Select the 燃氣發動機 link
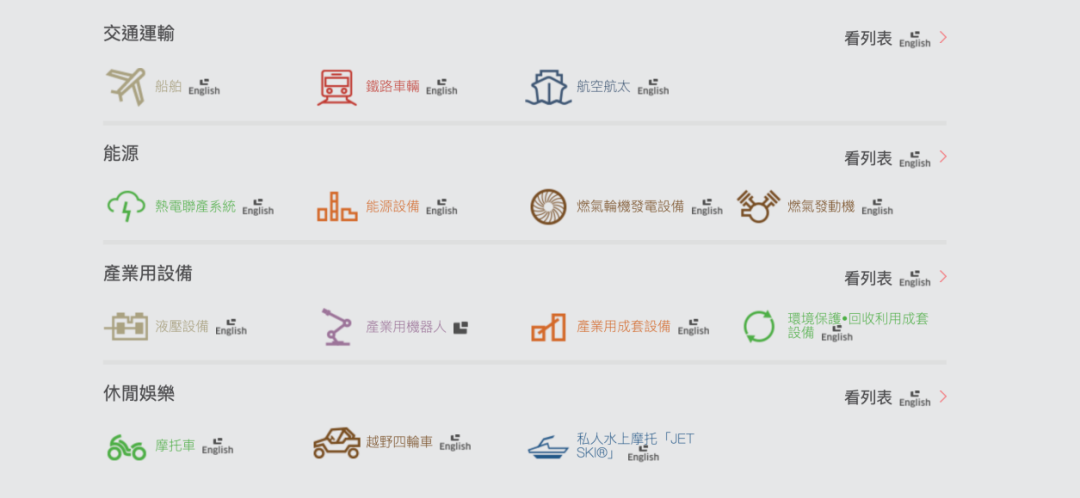 (820, 206)
